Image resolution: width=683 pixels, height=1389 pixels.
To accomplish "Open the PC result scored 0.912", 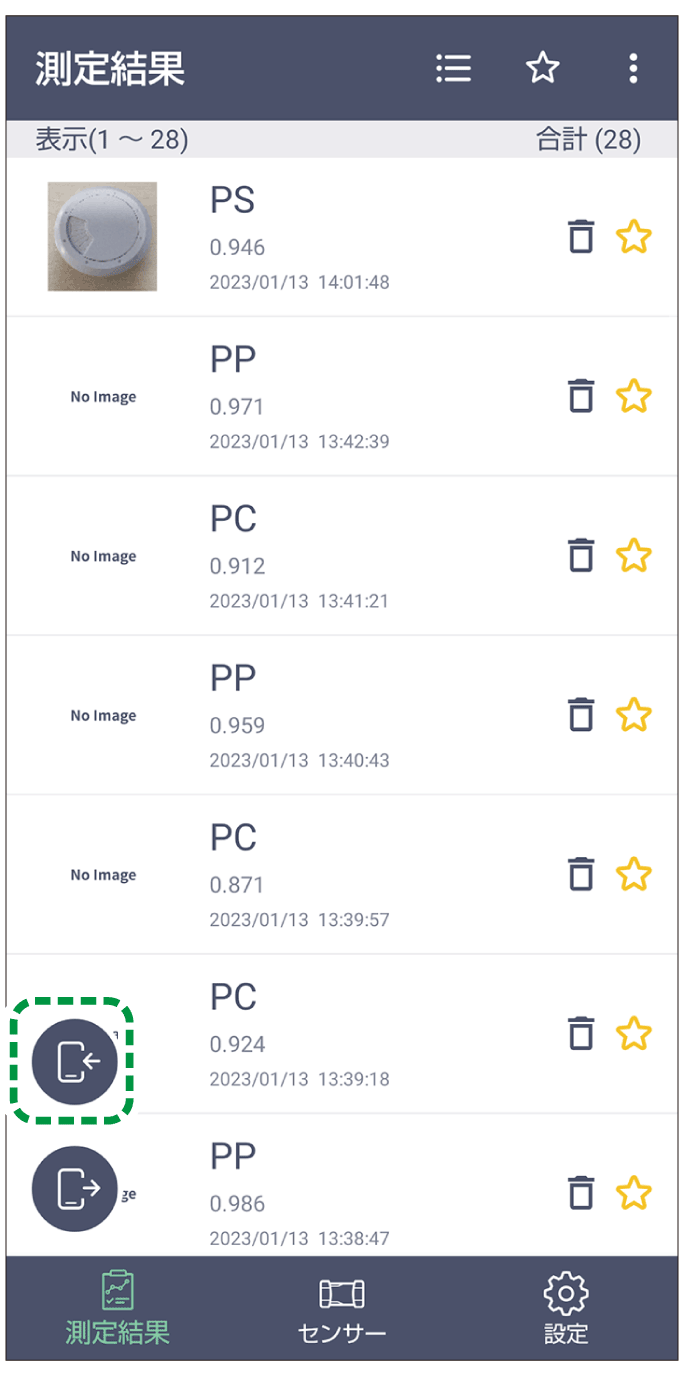I will tap(300, 556).
